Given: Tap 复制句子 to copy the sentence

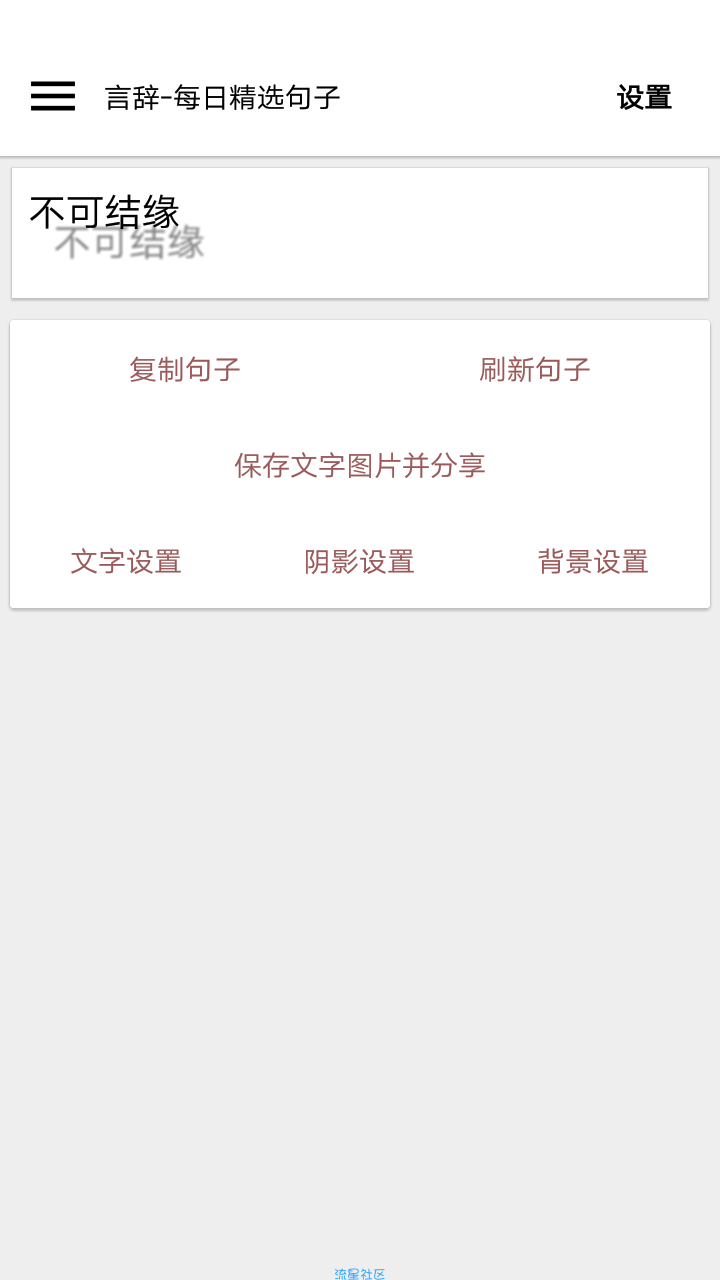Looking at the screenshot, I should (185, 370).
